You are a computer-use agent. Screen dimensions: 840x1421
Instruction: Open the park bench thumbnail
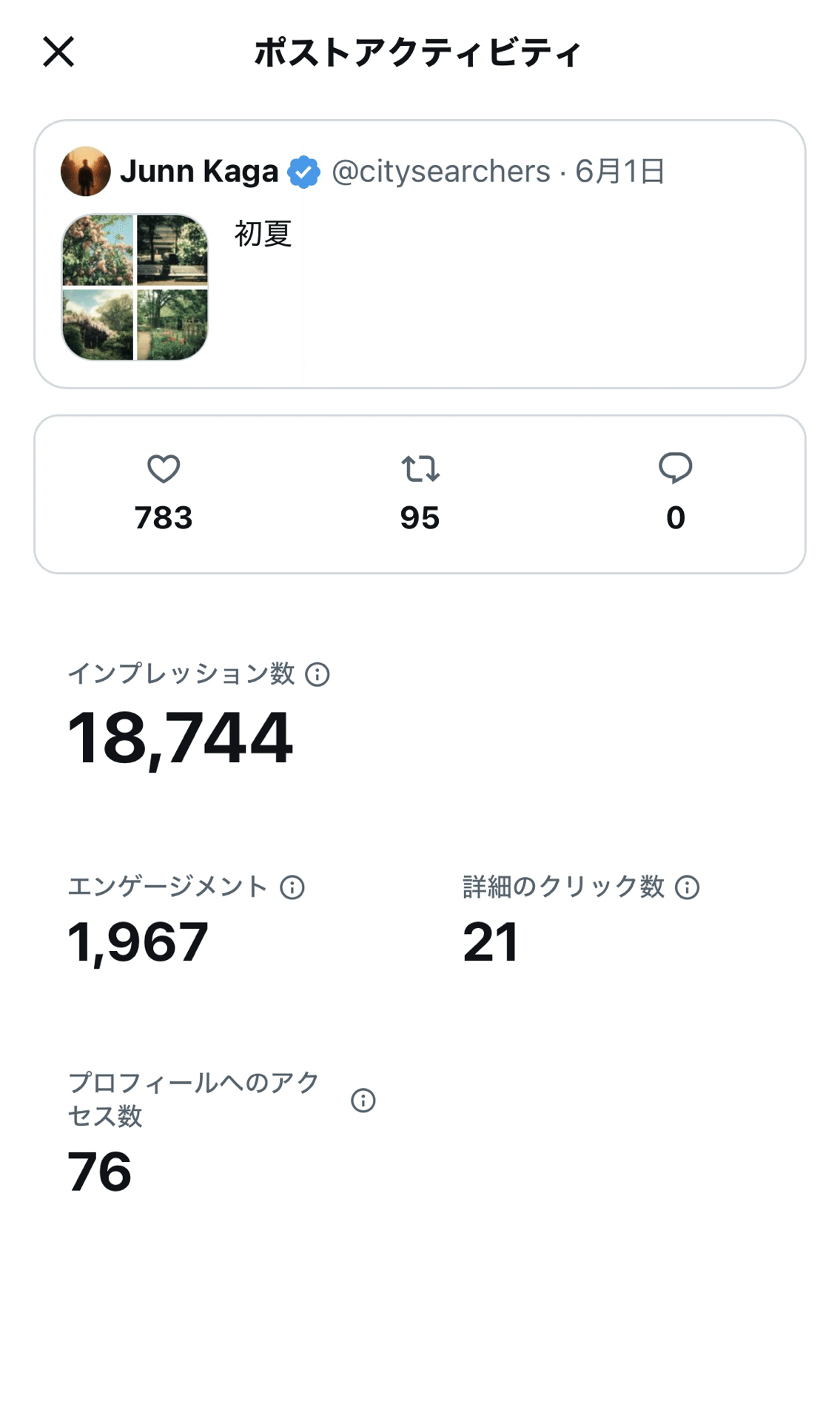pos(171,249)
